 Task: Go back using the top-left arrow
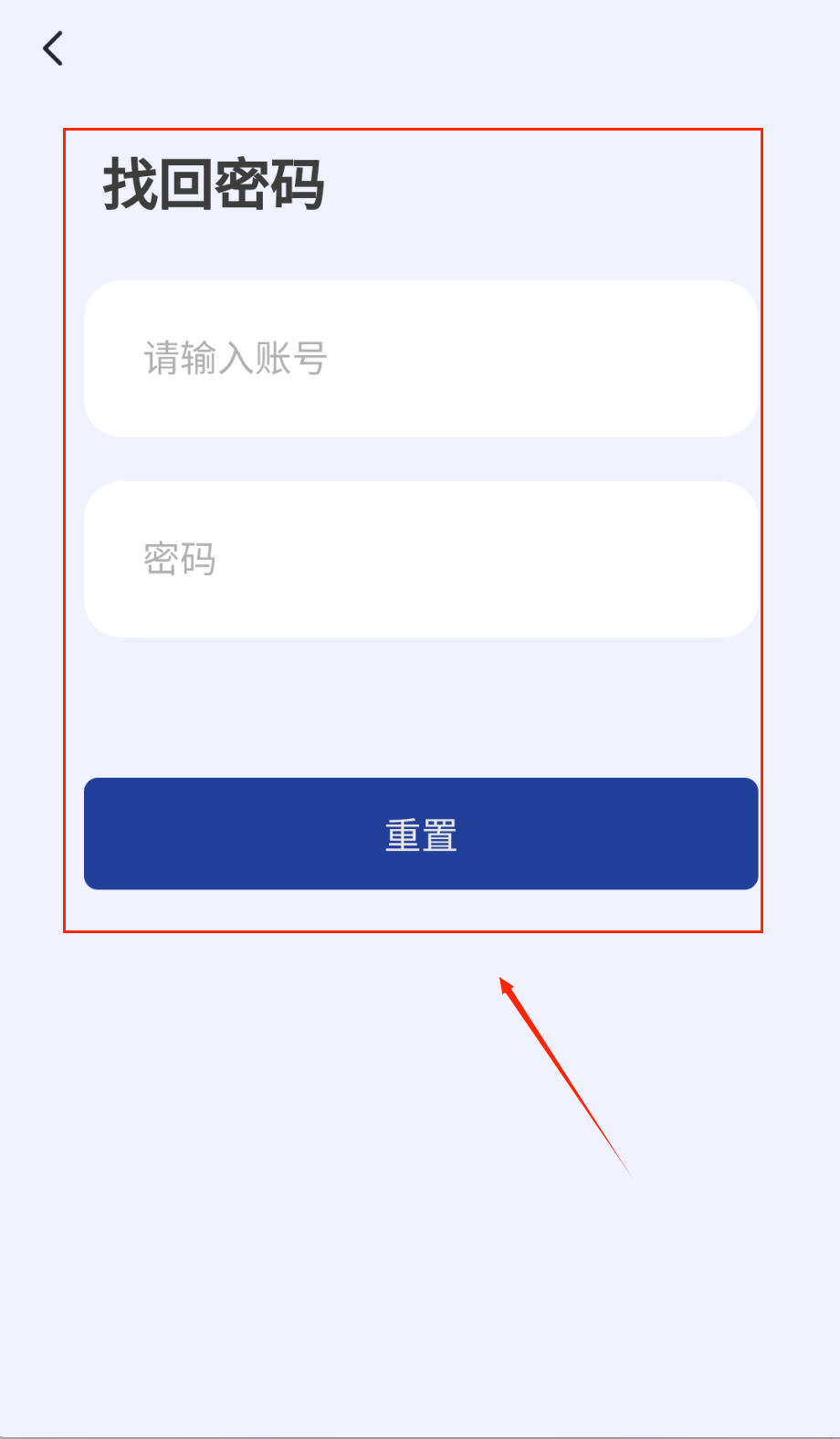pos(53,48)
